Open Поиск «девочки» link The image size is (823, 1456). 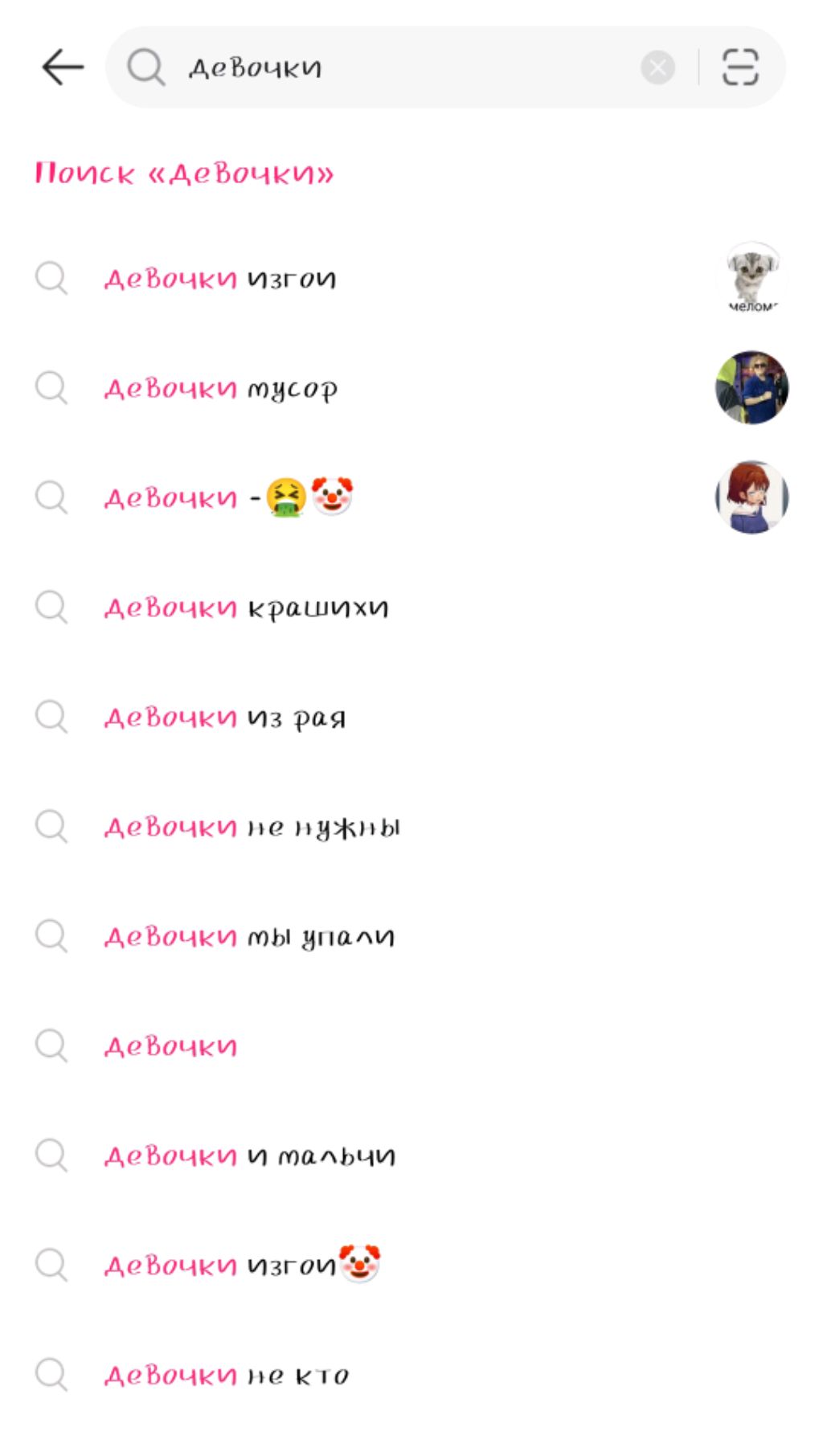point(184,174)
